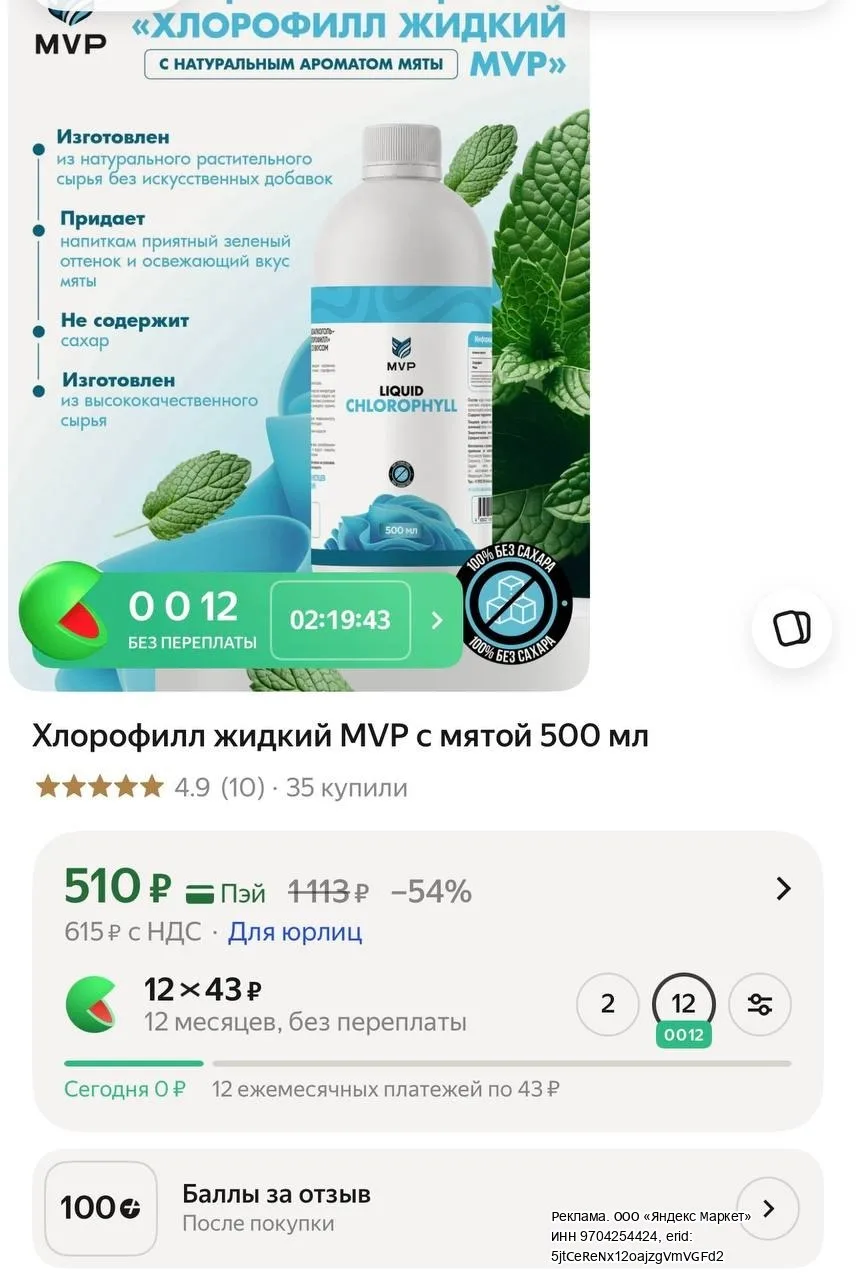The height and width of the screenshot is (1280, 856).
Task: Select the 12-month installment option
Action: click(683, 1006)
